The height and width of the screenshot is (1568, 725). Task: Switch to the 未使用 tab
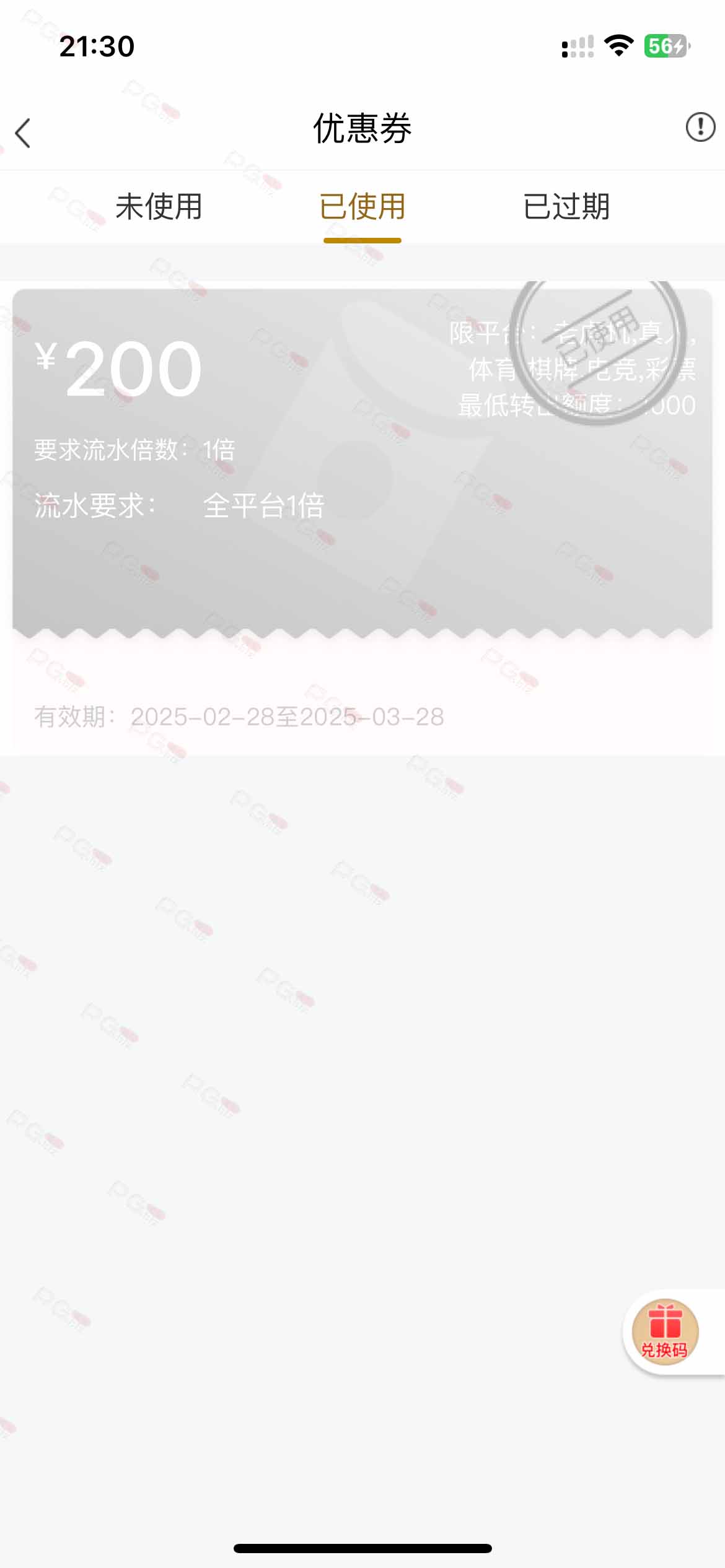[x=159, y=206]
